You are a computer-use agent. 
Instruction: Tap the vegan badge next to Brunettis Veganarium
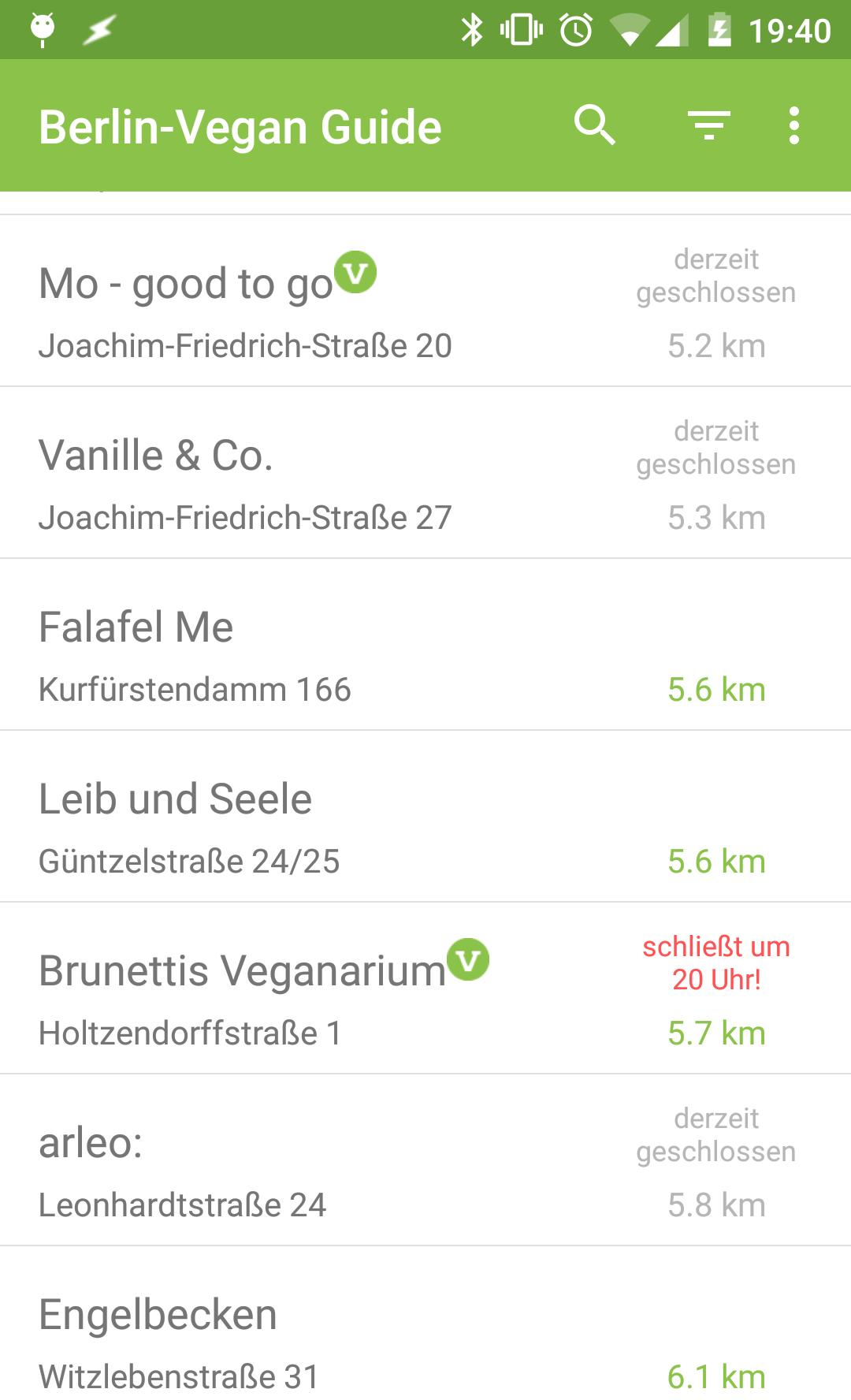468,959
